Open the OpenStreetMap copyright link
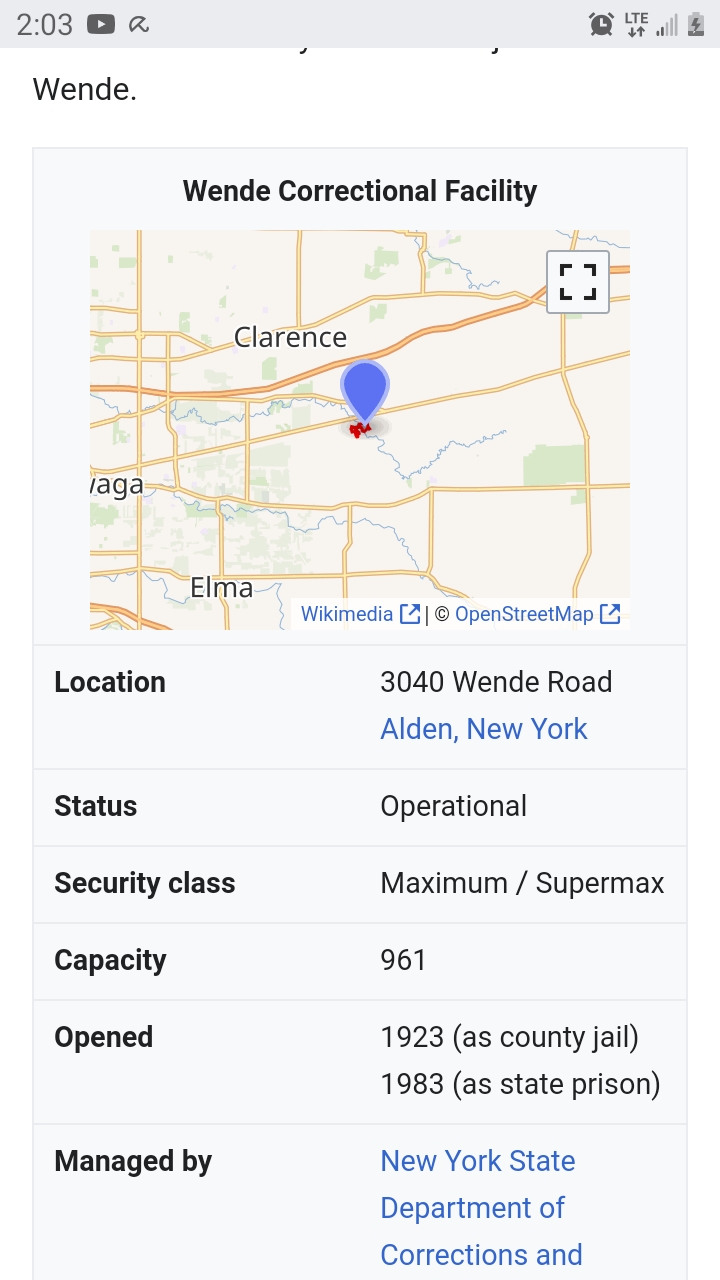The image size is (720, 1280). [538, 614]
